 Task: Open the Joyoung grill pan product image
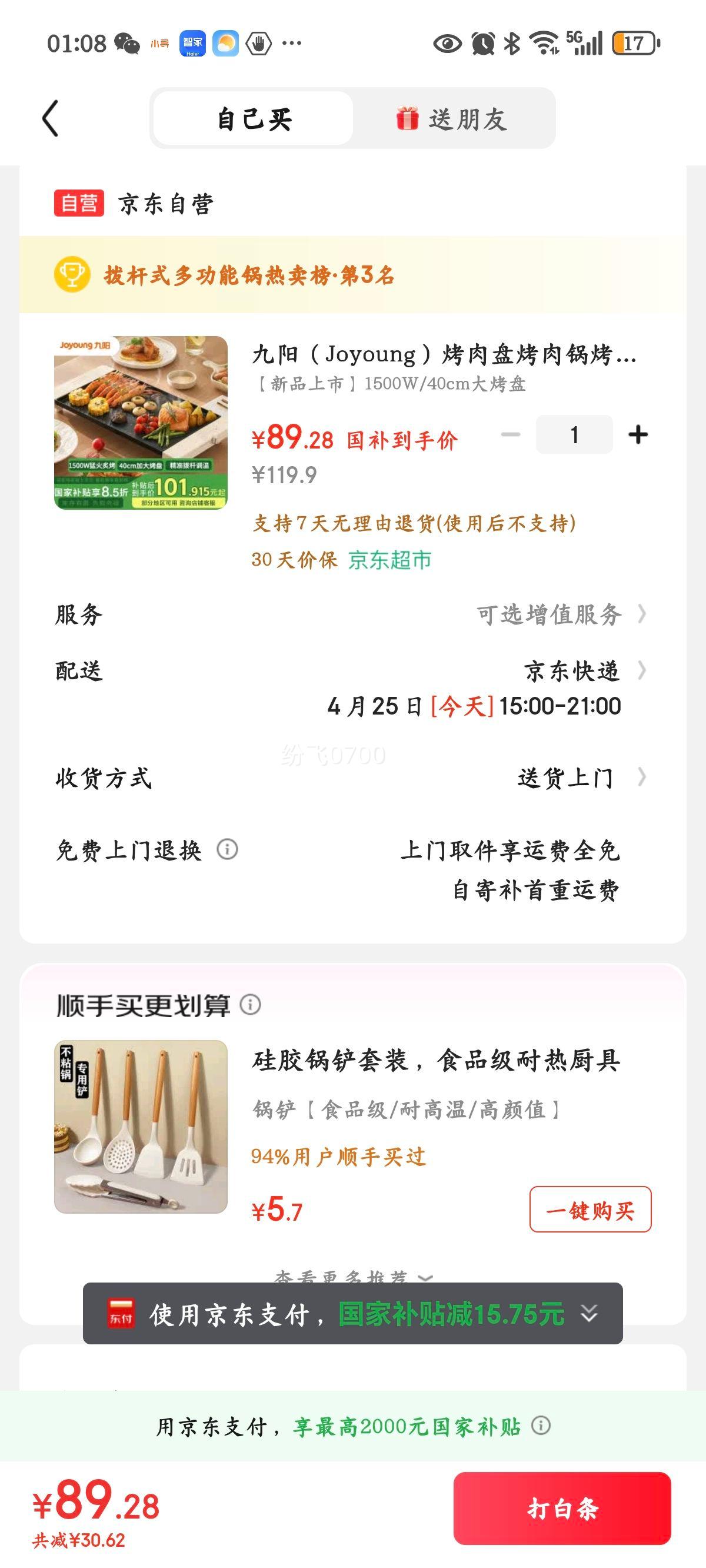[141, 423]
